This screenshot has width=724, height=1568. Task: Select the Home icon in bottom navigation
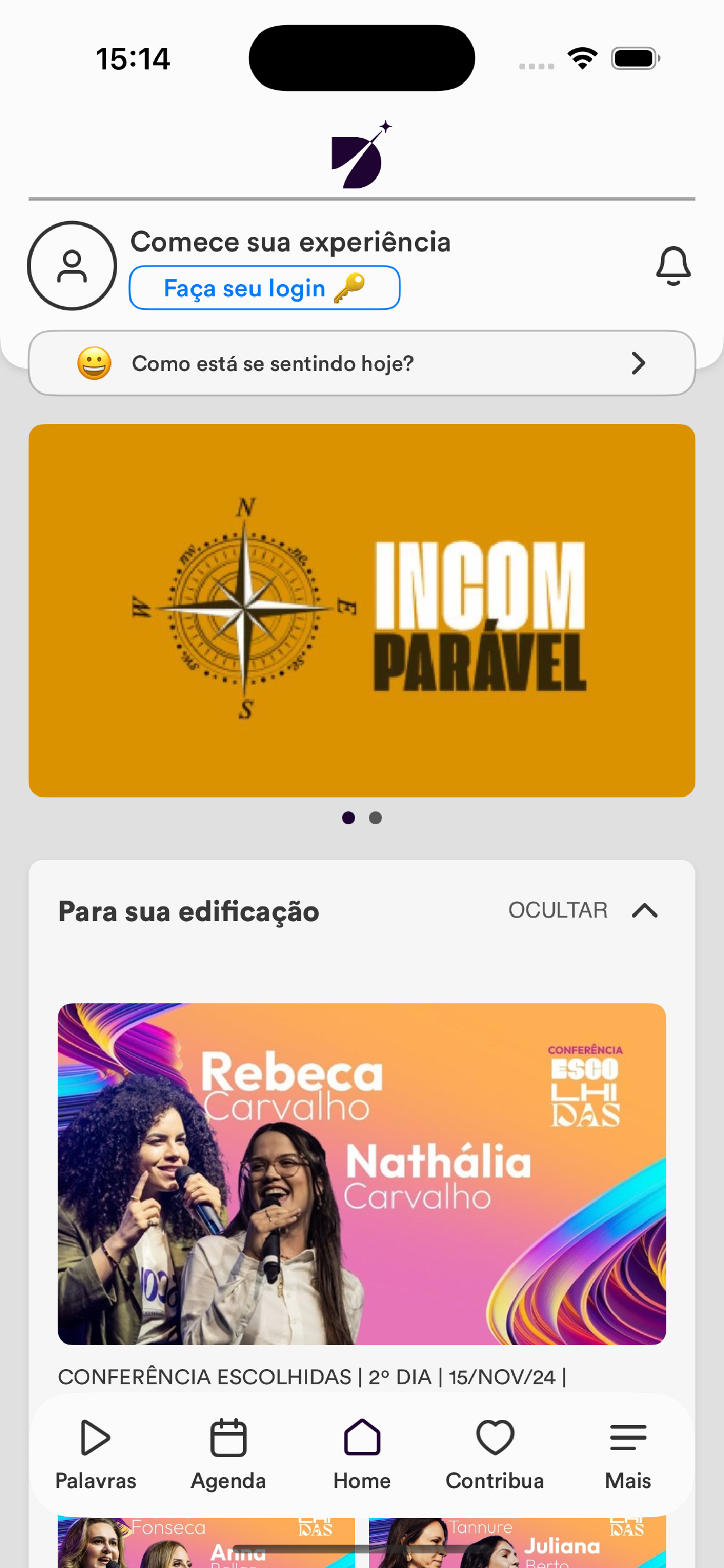pyautogui.click(x=361, y=1437)
